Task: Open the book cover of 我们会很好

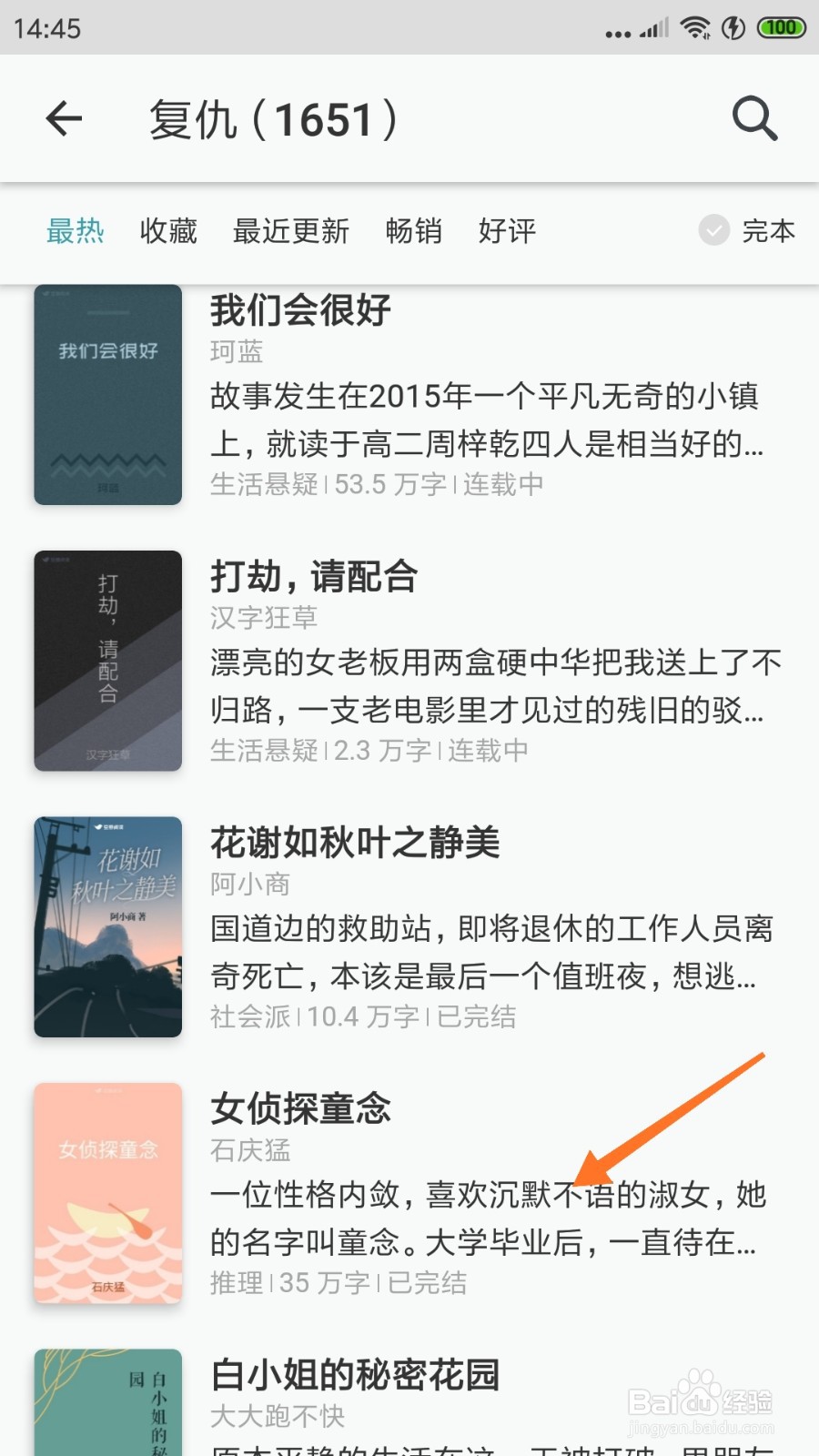Action: (x=106, y=395)
